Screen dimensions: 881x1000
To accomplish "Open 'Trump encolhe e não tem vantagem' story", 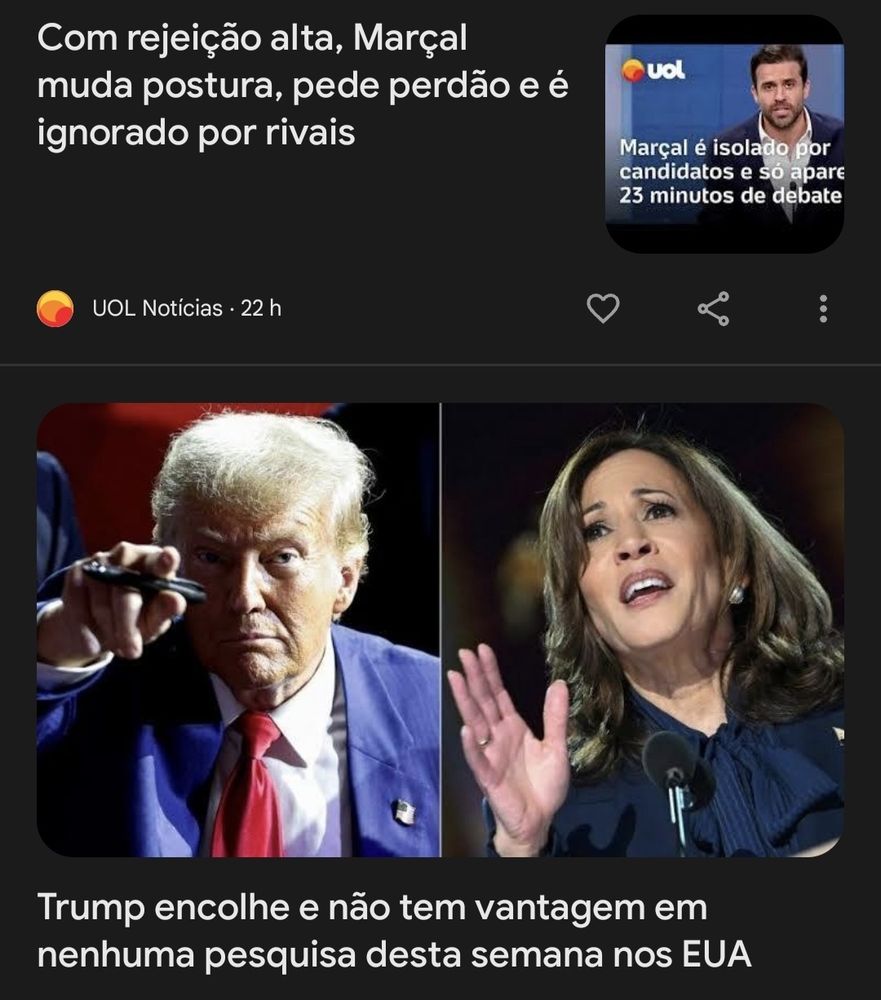I will (394, 931).
